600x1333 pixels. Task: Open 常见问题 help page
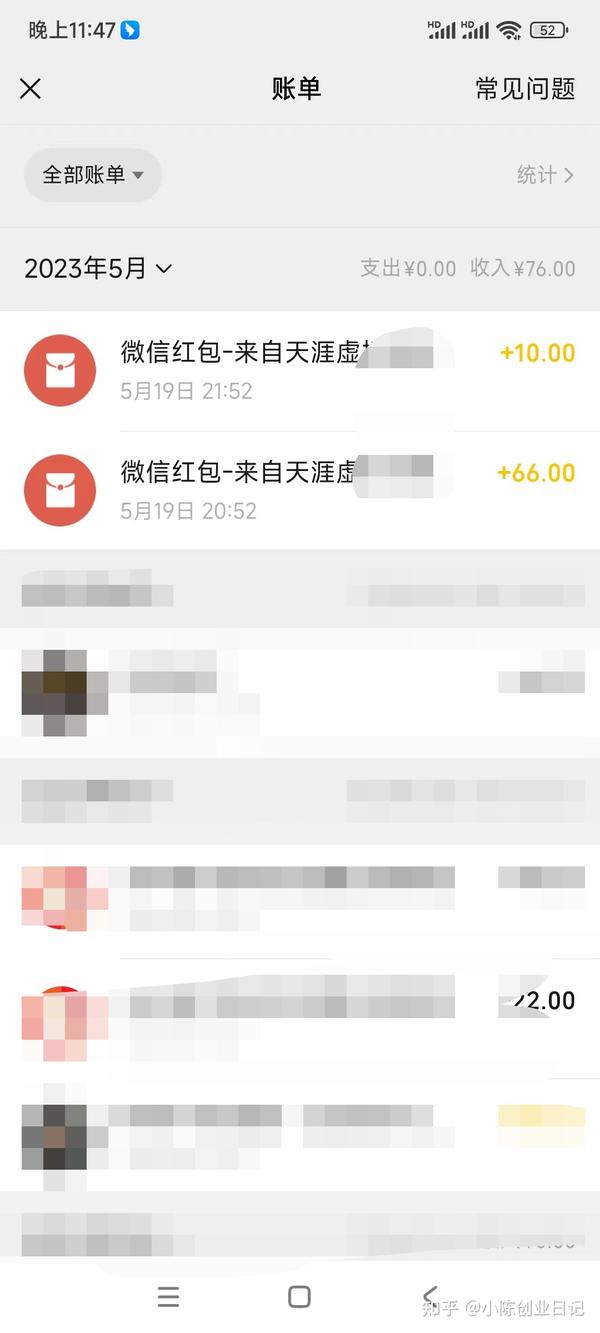tap(525, 89)
